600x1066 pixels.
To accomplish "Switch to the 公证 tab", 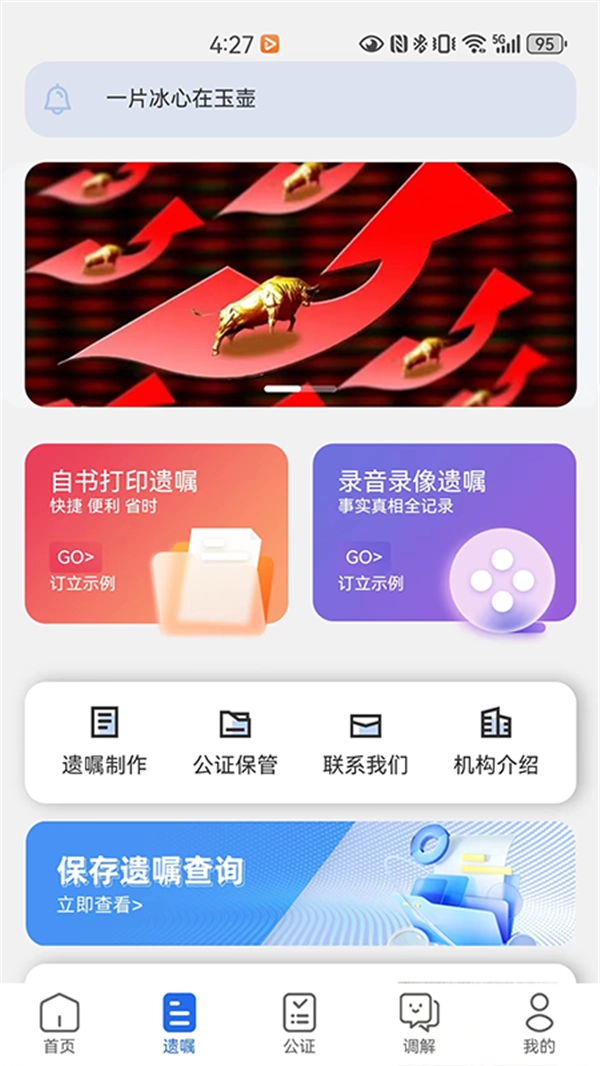I will (x=299, y=1024).
